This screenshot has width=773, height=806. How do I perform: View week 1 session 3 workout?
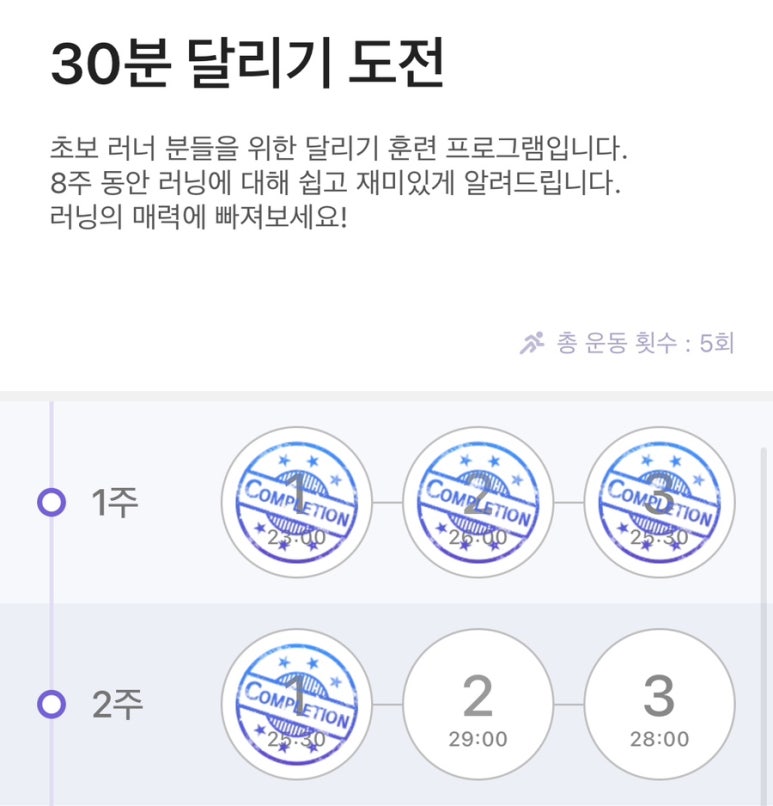(x=659, y=502)
